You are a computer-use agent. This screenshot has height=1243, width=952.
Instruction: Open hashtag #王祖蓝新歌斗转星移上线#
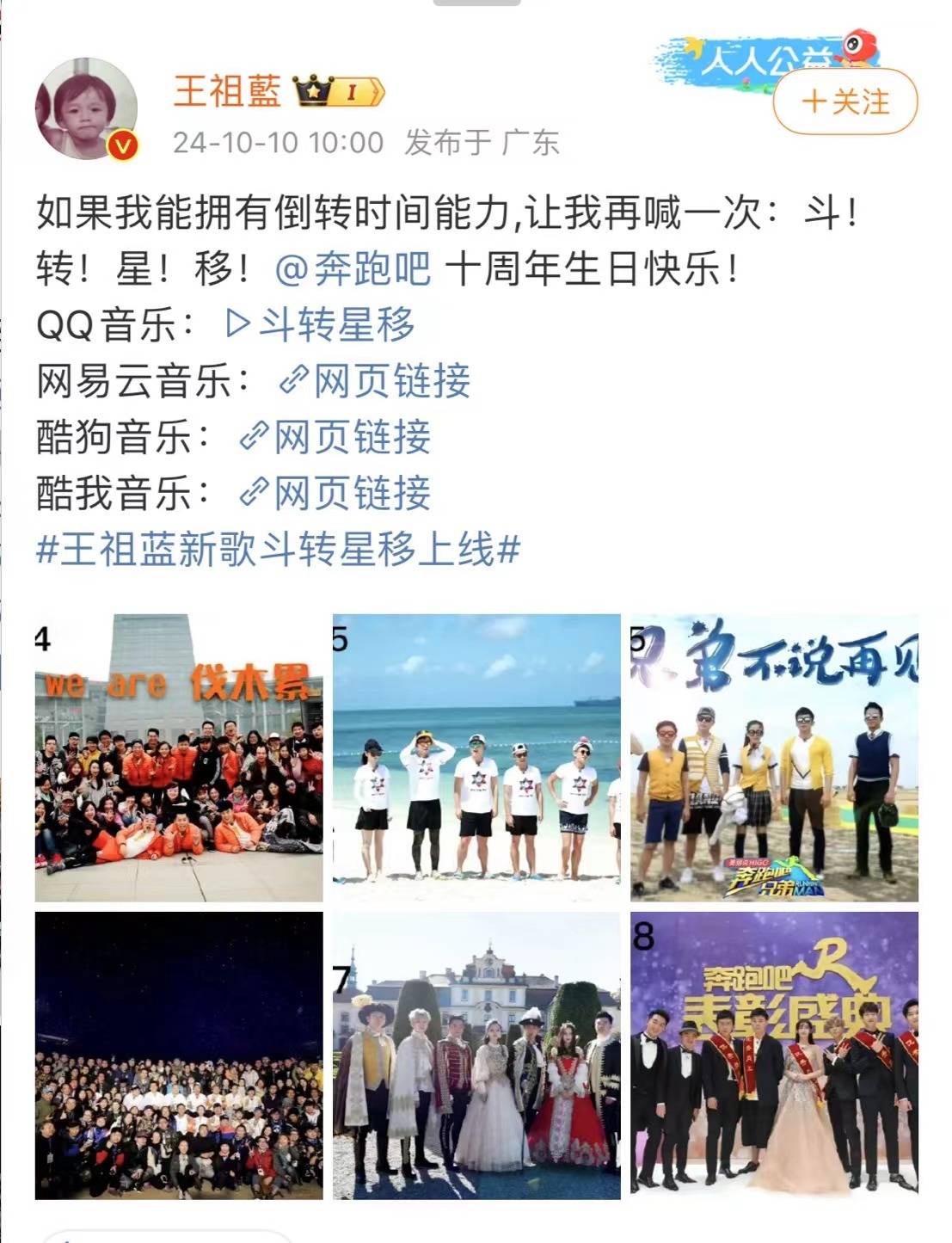click(278, 549)
